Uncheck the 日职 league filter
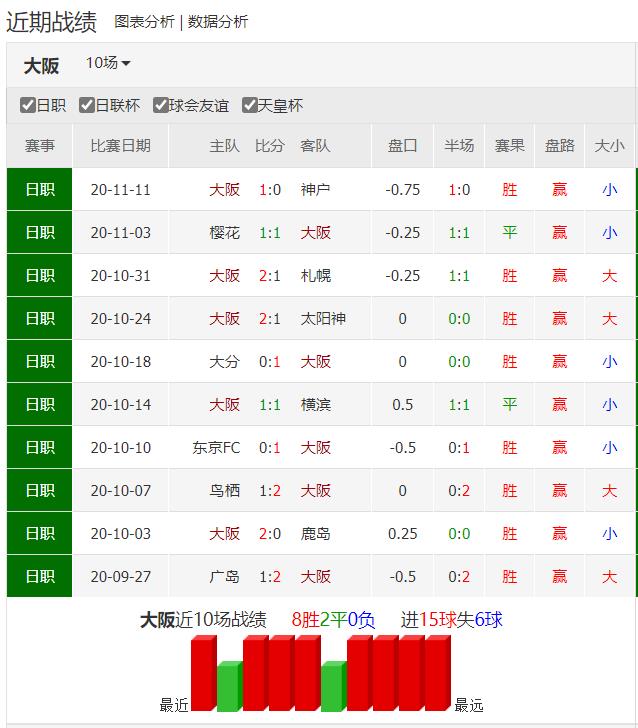The height and width of the screenshot is (728, 638). click(28, 105)
